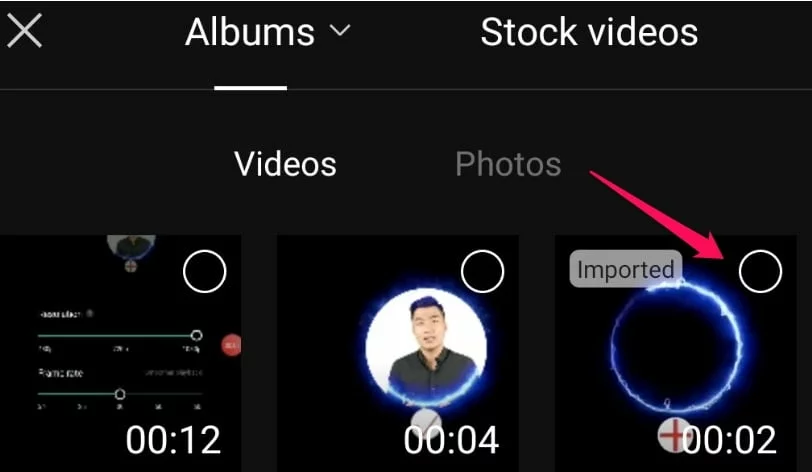
Task: Show the Videos tab
Action: (x=285, y=164)
